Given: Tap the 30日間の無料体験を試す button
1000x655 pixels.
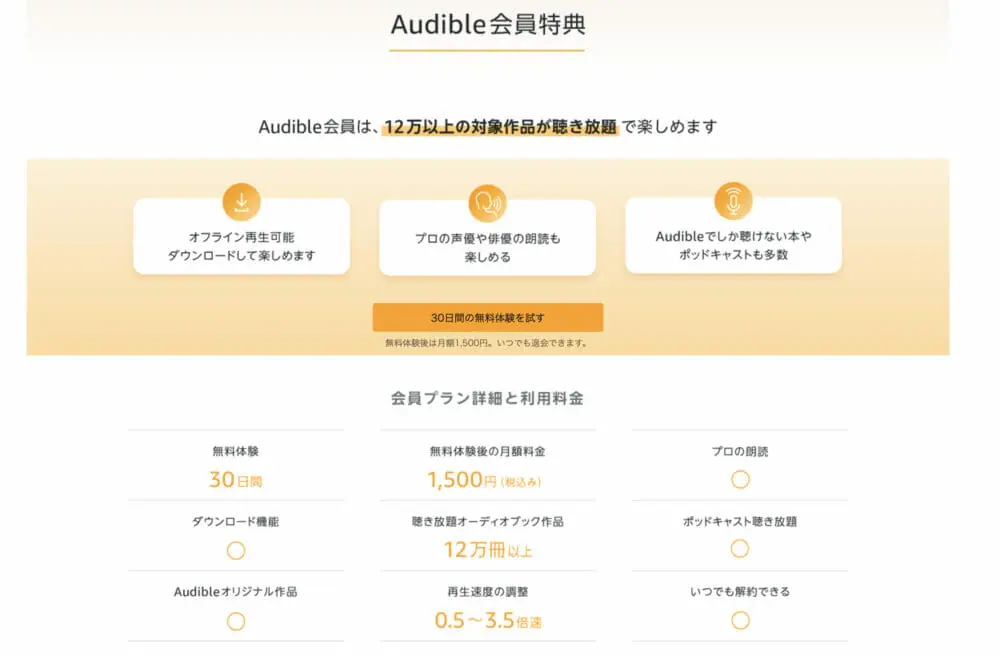Looking at the screenshot, I should [x=488, y=317].
